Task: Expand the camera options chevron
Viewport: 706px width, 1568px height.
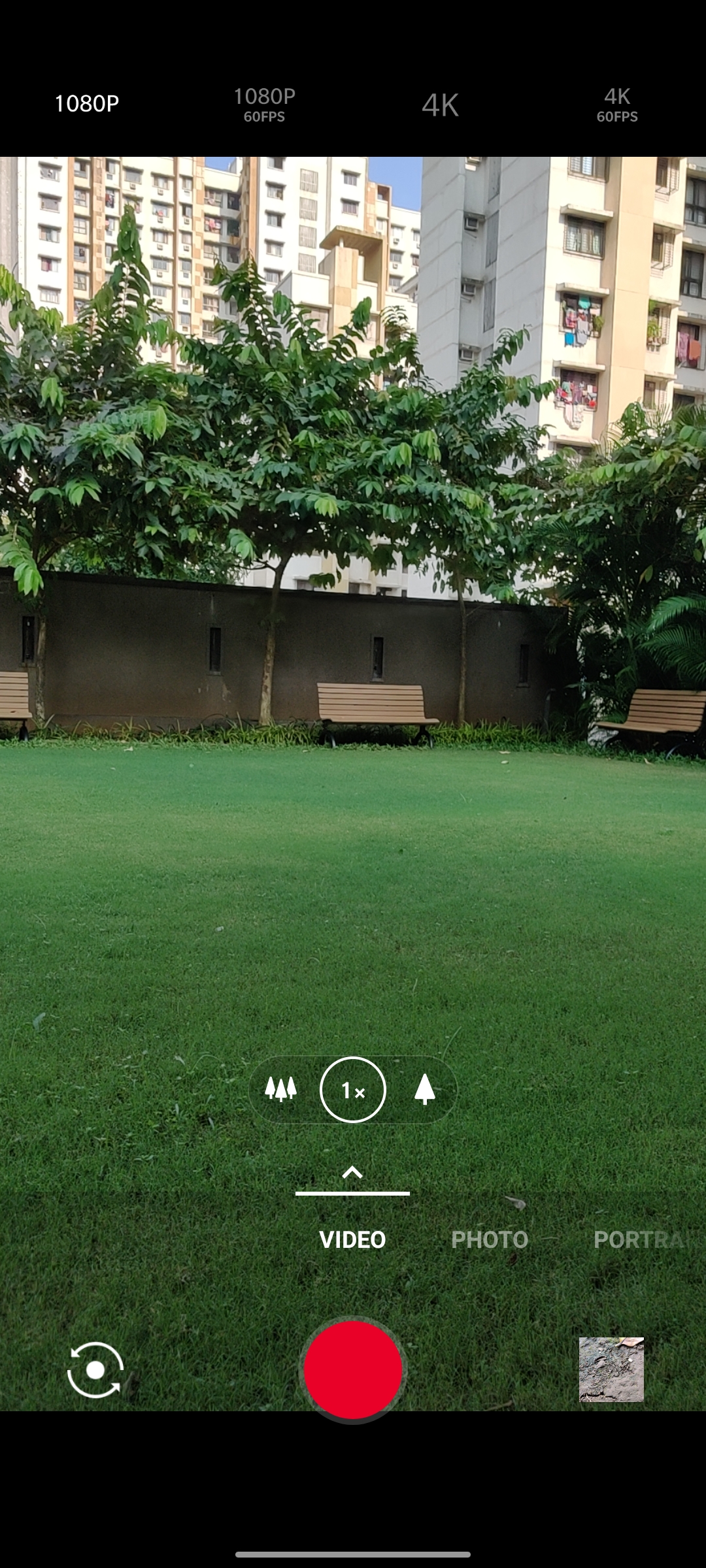Action: click(x=352, y=1173)
